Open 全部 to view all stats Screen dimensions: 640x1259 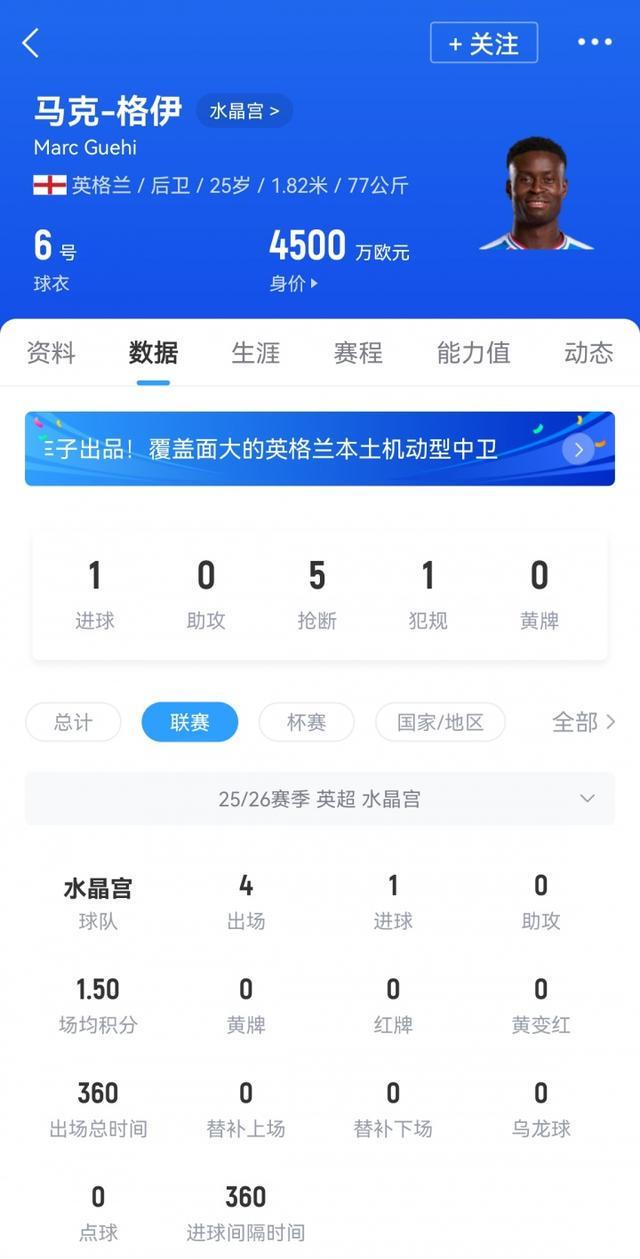[583, 722]
